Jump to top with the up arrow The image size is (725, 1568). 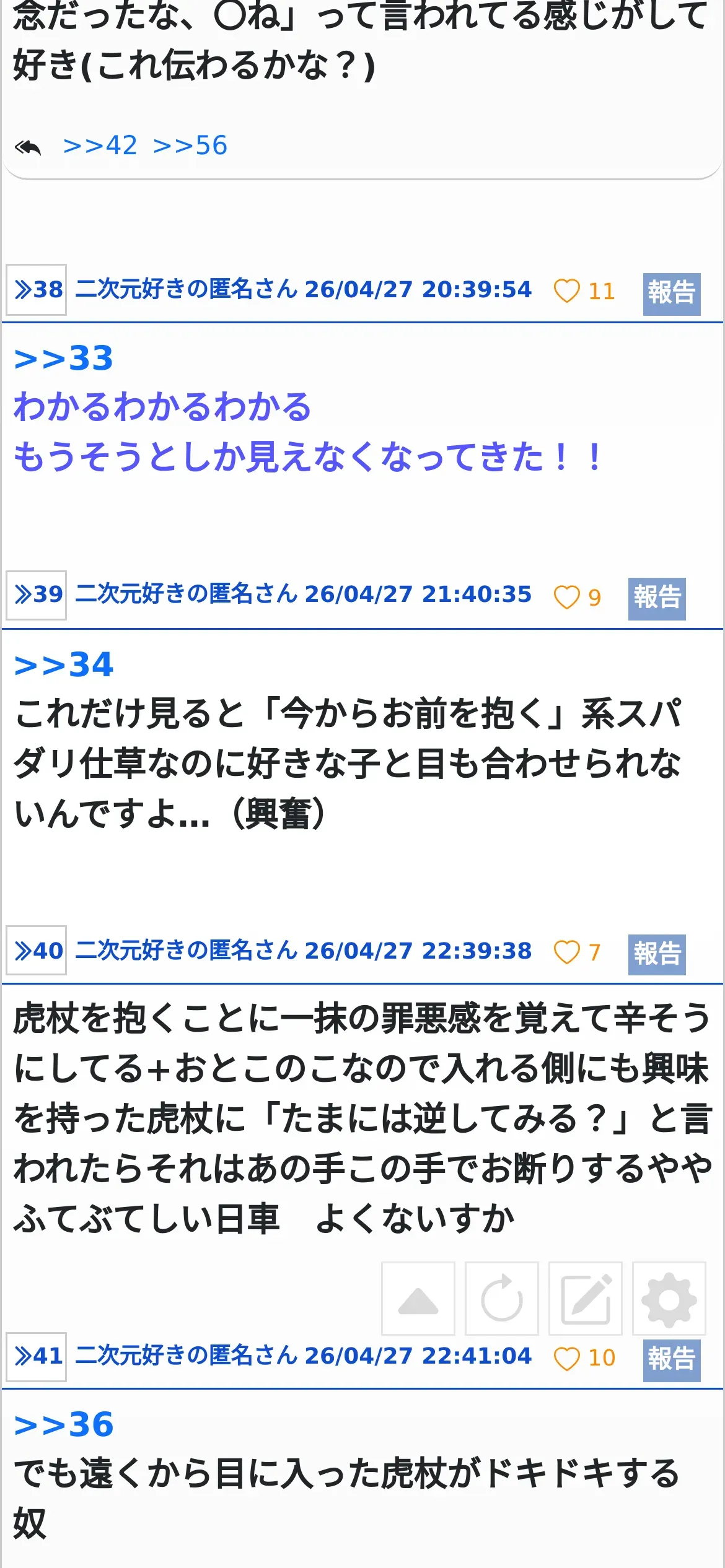418,1299
